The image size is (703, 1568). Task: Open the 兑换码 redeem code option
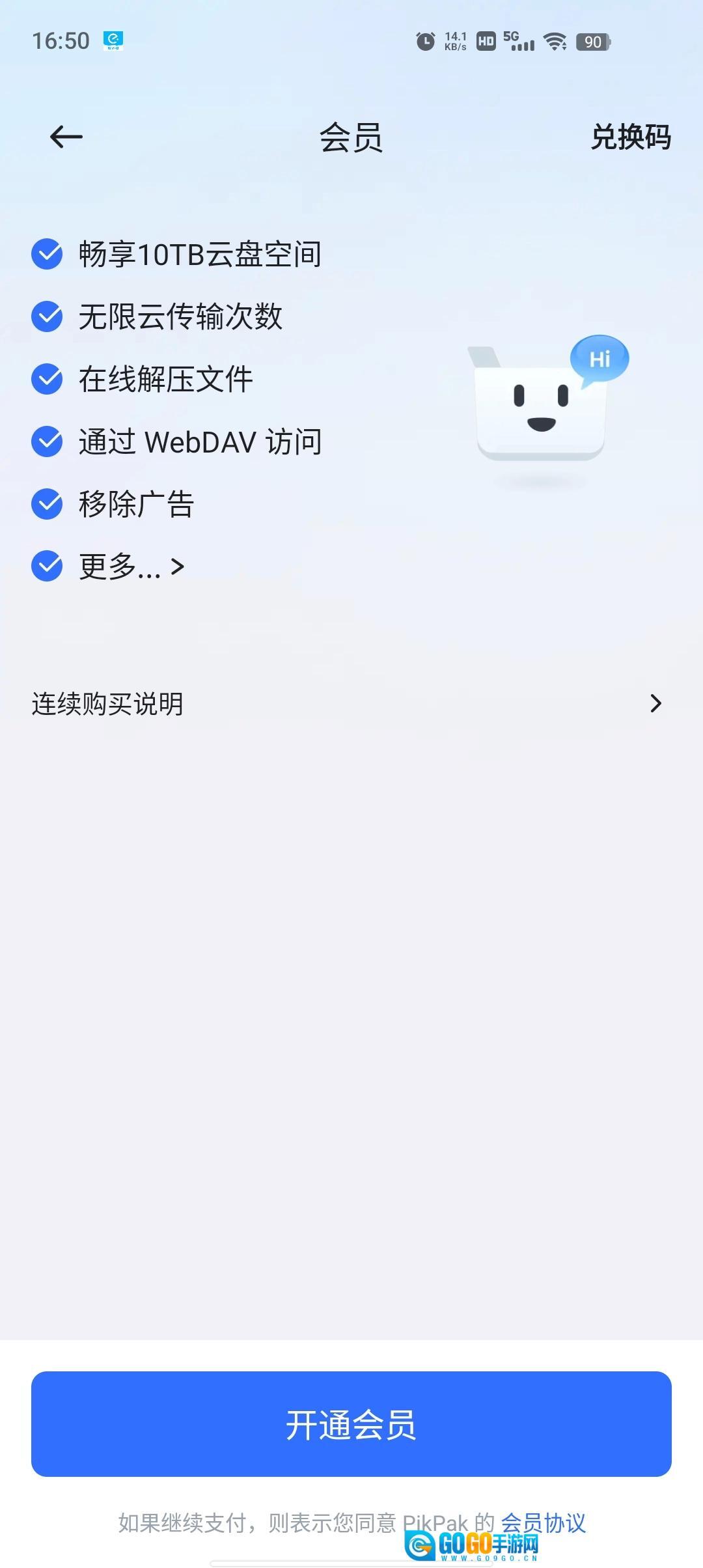630,137
